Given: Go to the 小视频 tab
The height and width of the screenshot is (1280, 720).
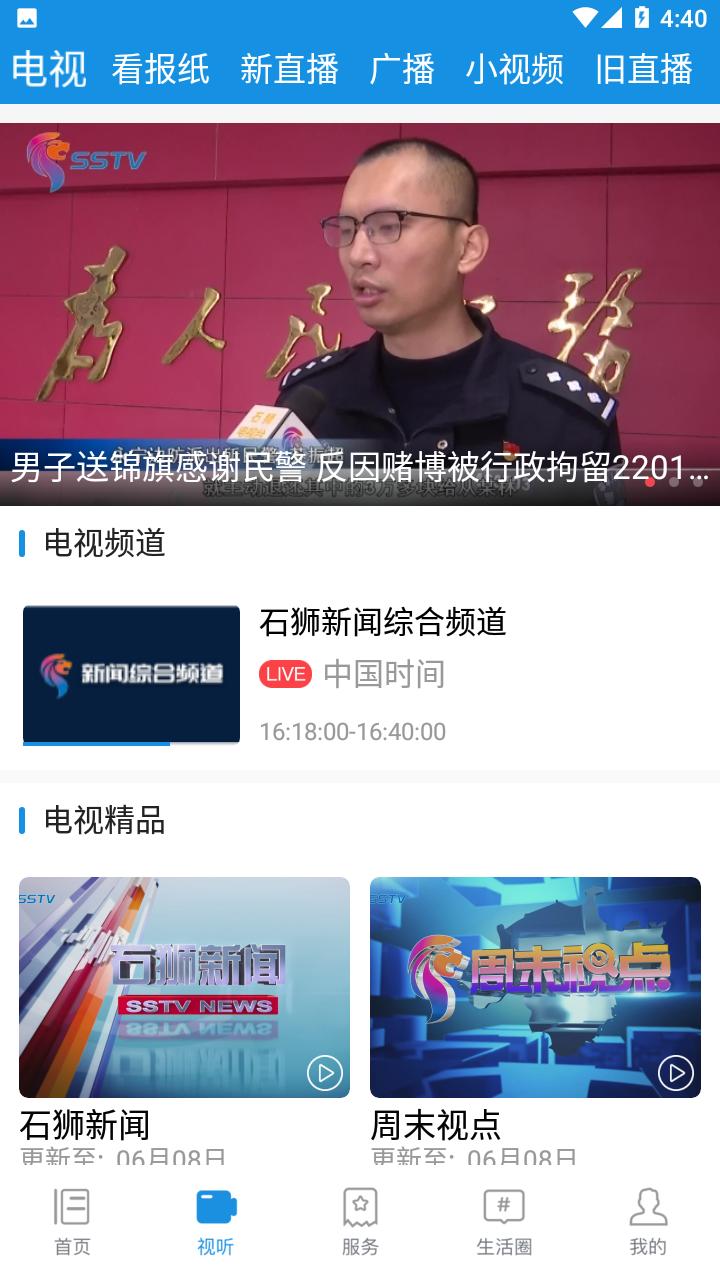Looking at the screenshot, I should (514, 69).
